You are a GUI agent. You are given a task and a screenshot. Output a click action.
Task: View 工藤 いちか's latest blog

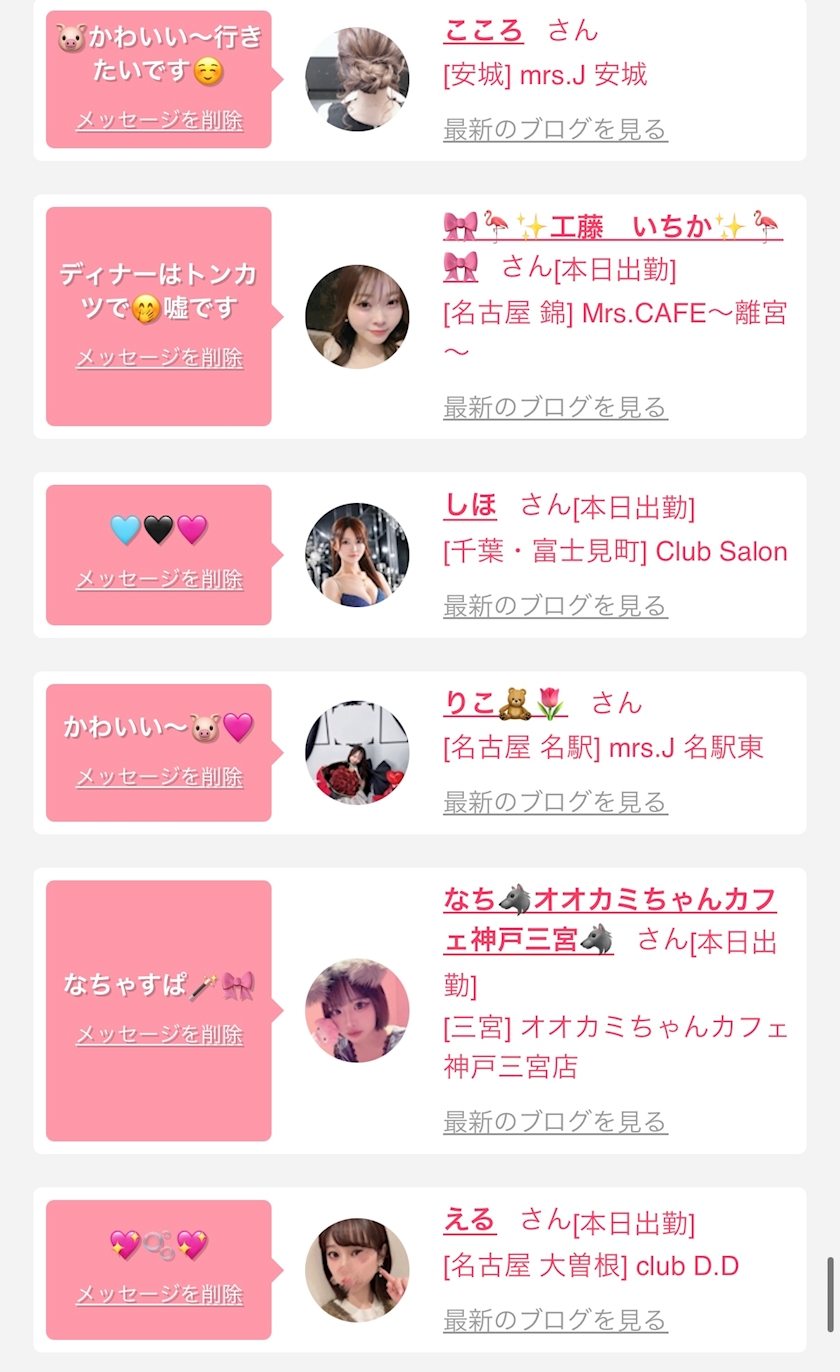point(555,407)
